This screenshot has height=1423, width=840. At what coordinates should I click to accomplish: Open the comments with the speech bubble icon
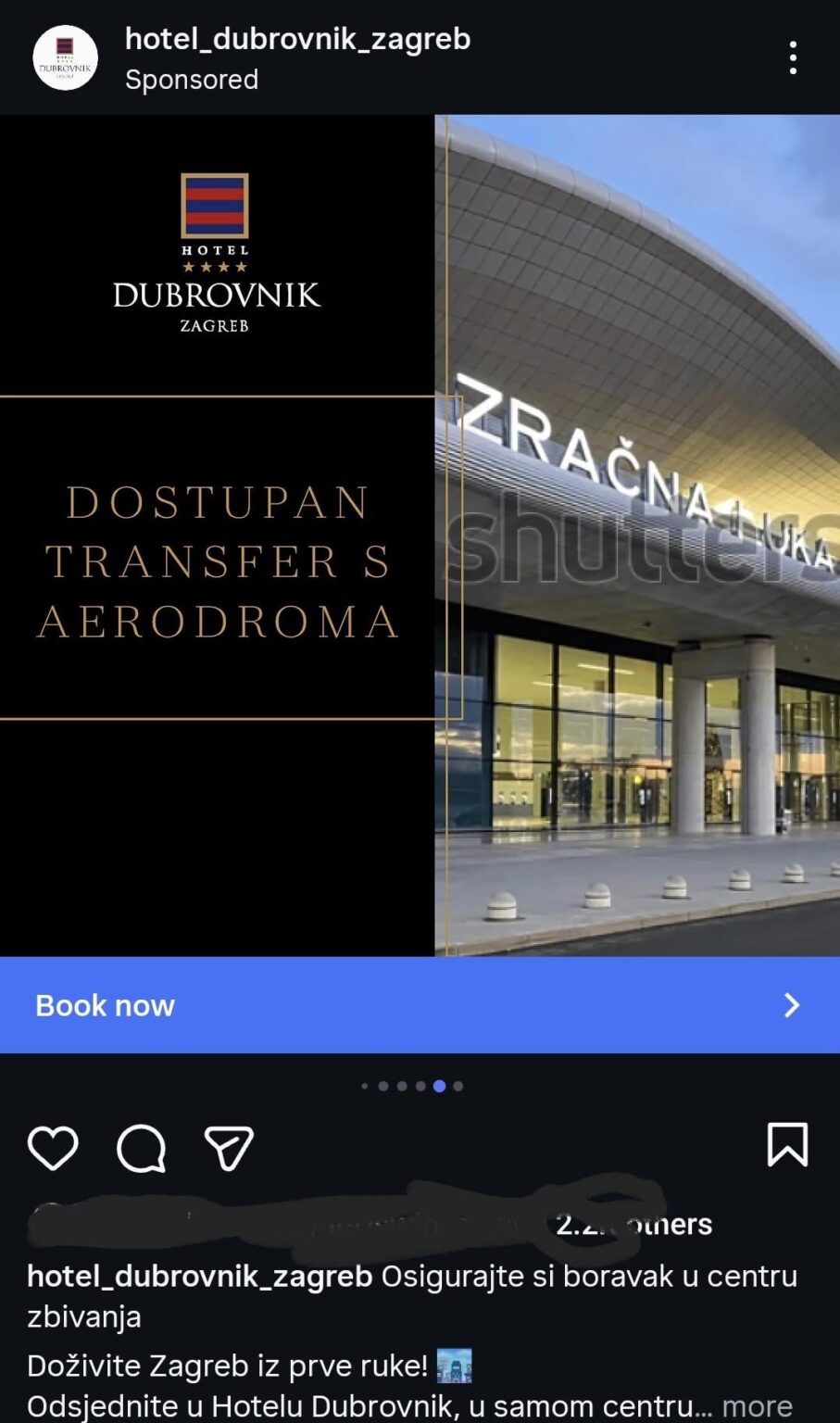(141, 1146)
